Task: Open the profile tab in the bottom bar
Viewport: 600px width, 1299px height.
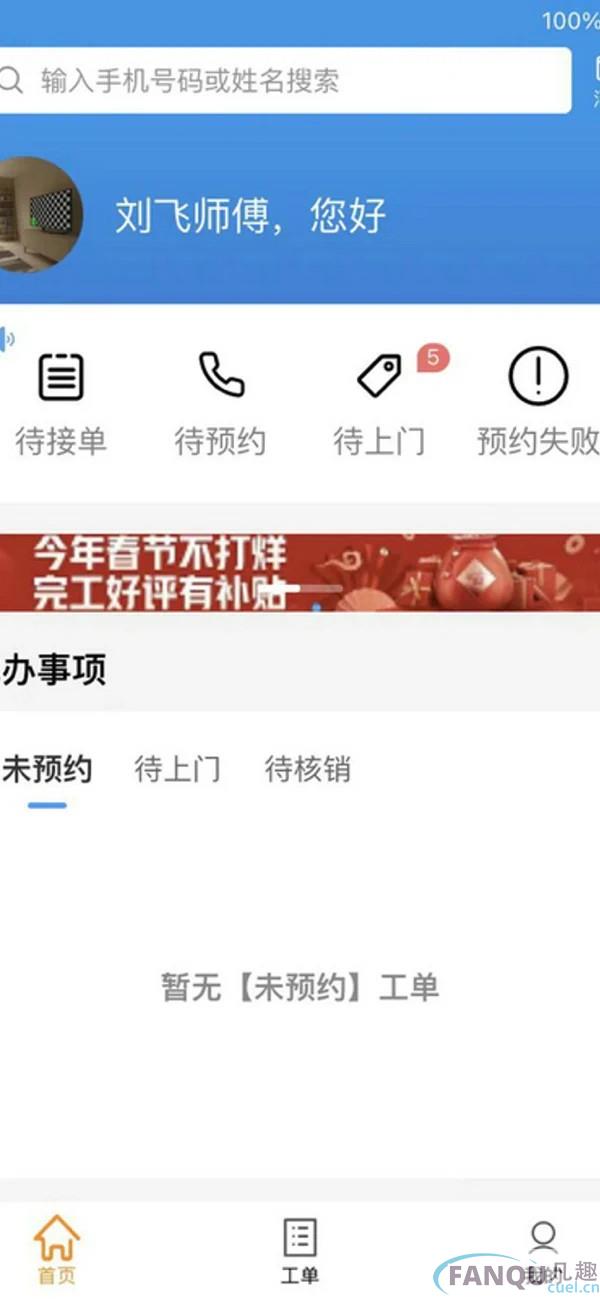Action: point(543,1250)
